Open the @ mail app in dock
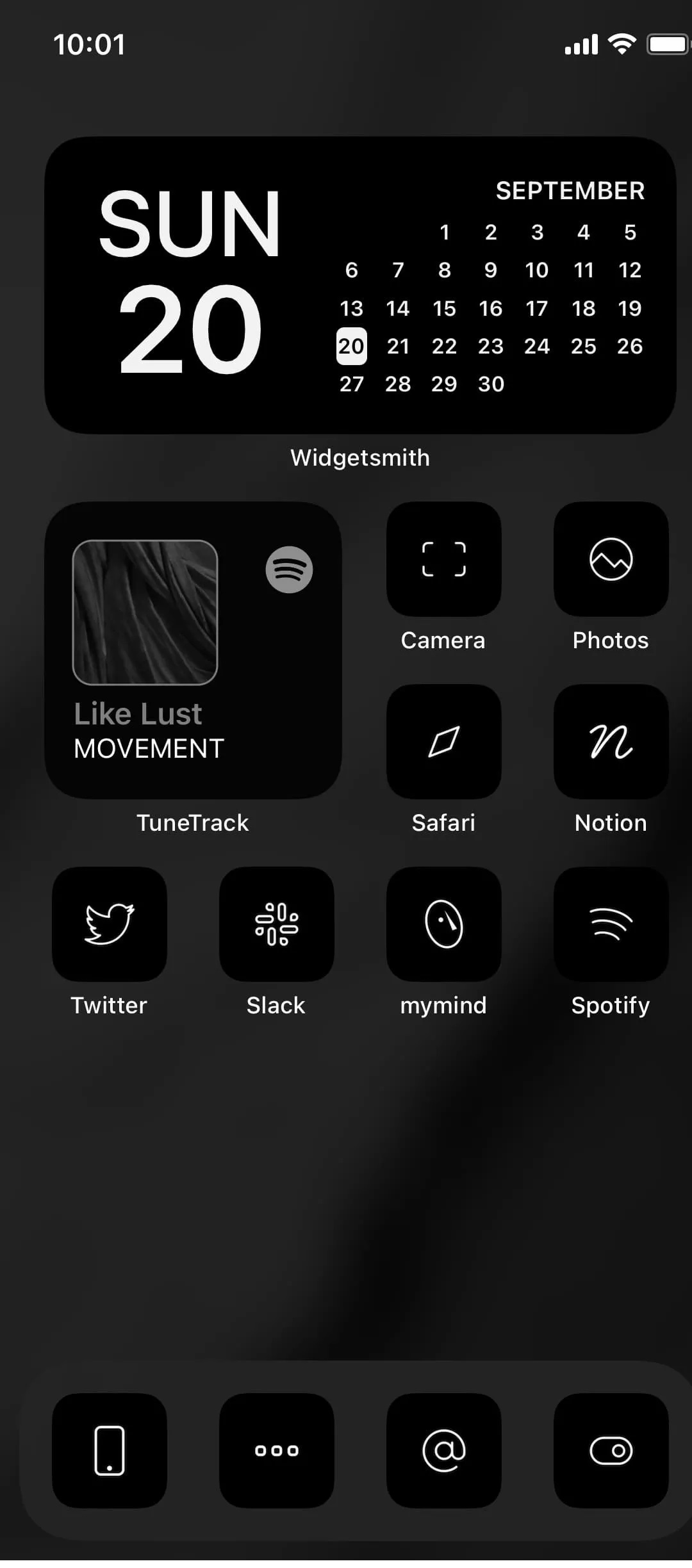Screen dimensions: 692x1568 tap(443, 1451)
